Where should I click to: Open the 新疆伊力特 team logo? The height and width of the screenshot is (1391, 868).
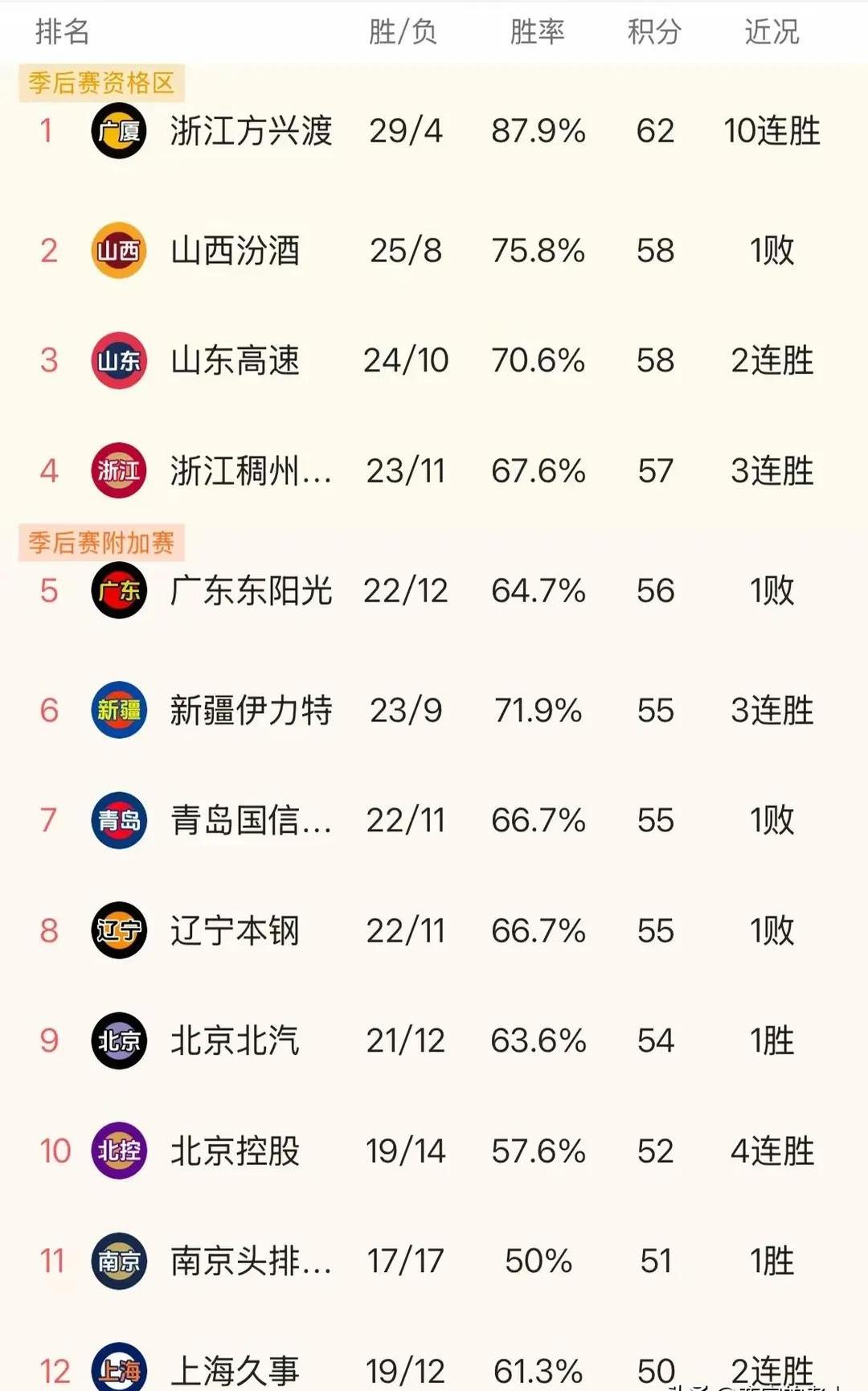(118, 711)
